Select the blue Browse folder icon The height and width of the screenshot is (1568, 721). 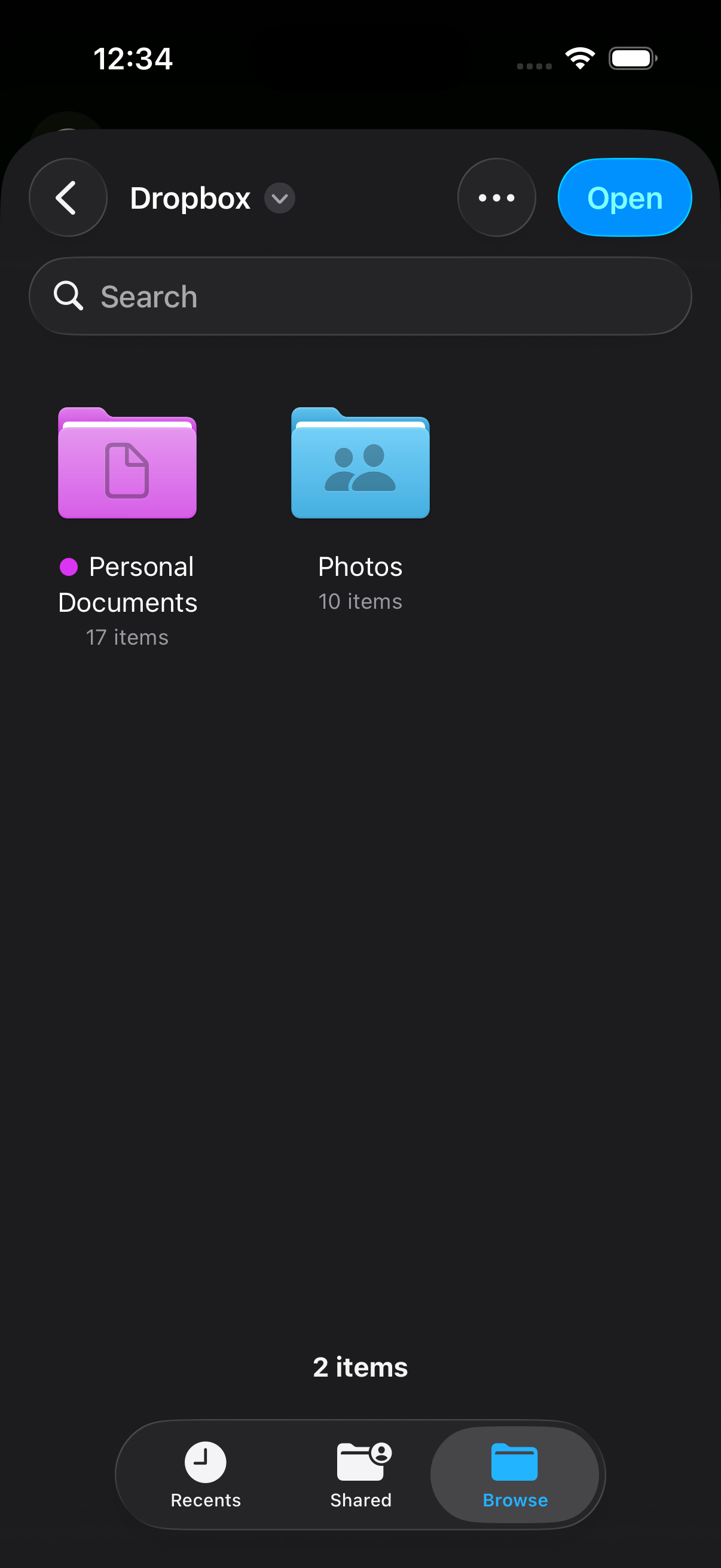coord(515,1462)
